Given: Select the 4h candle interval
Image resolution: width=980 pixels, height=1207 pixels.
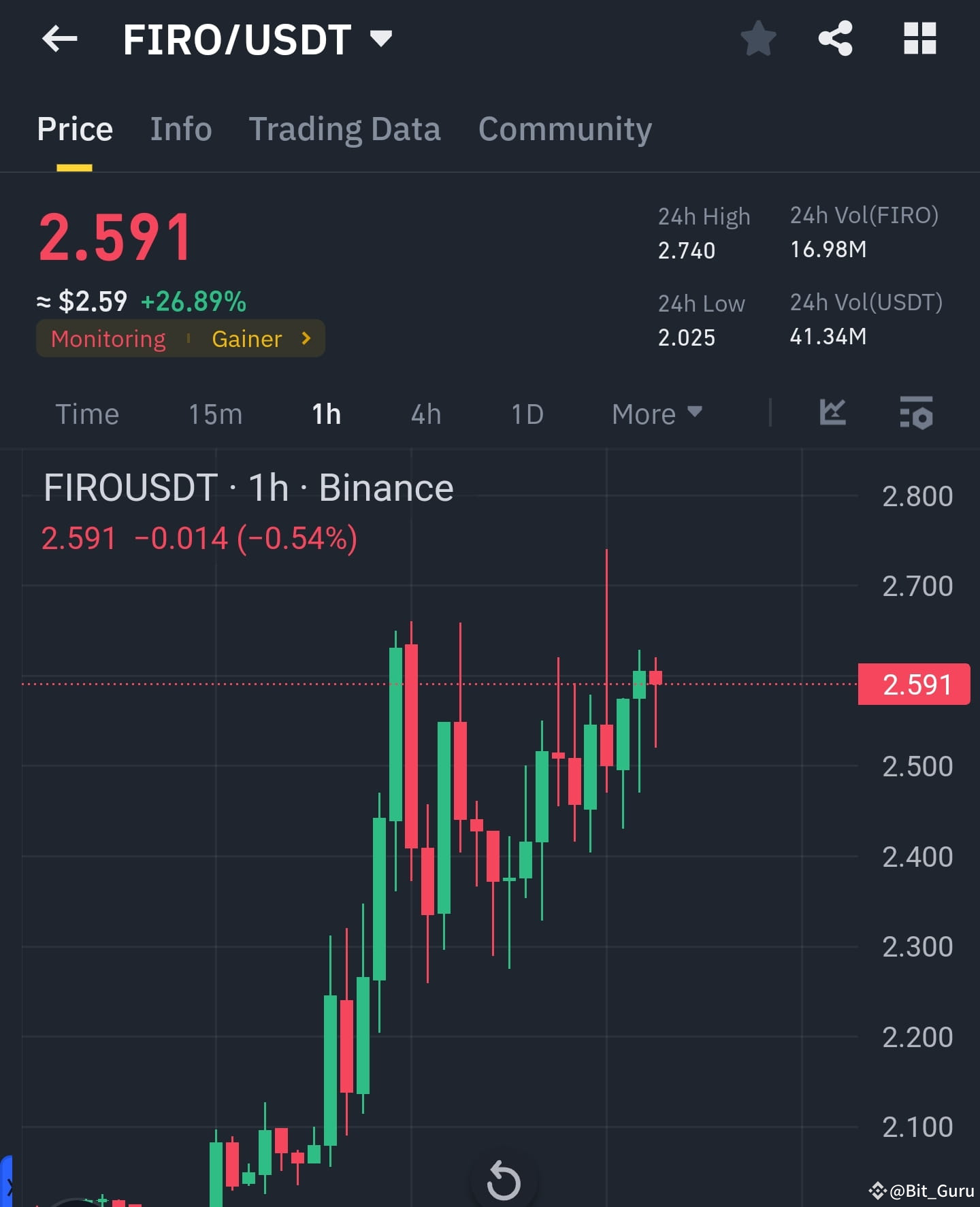Looking at the screenshot, I should click(425, 414).
